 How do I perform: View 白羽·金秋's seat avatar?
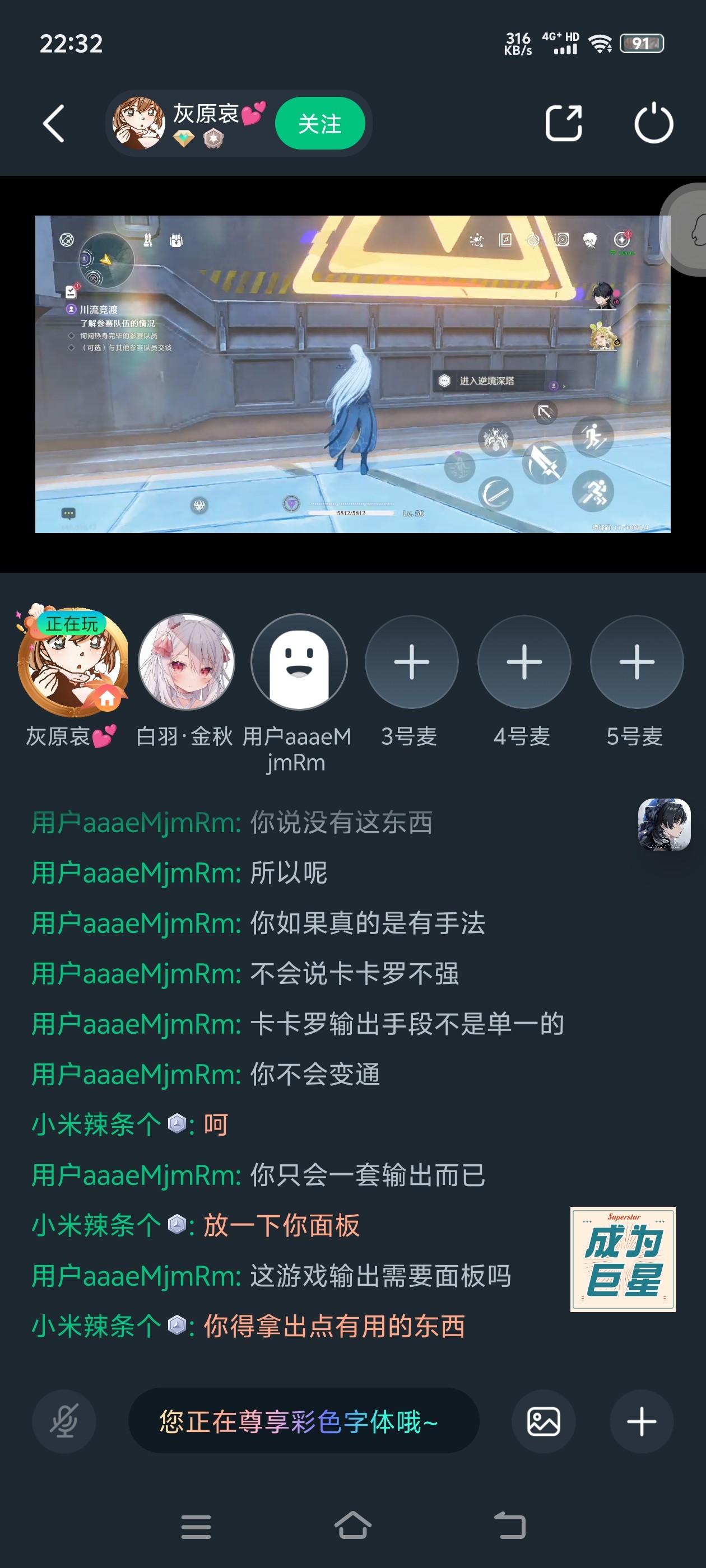187,662
